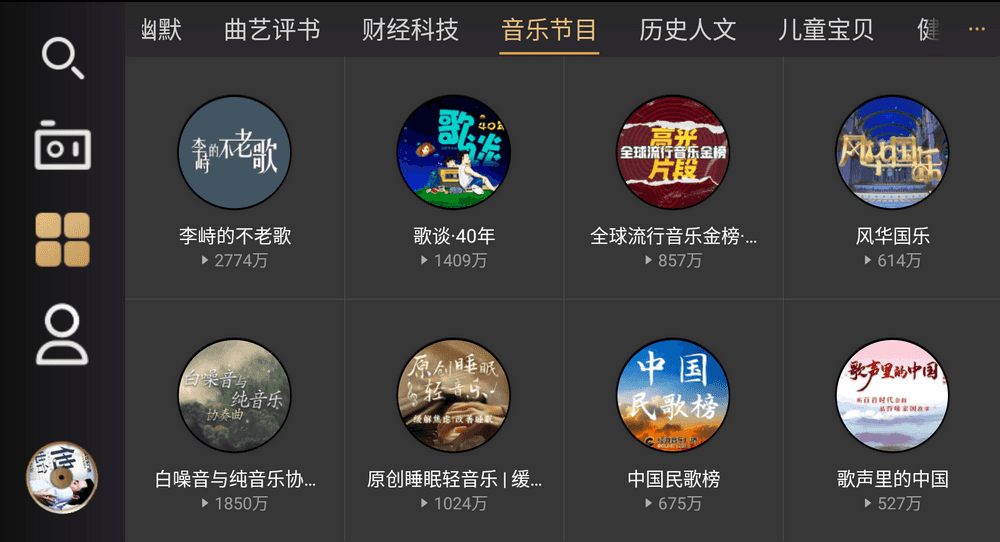Go to the user profile icon
The image size is (1000, 542).
pos(62,334)
